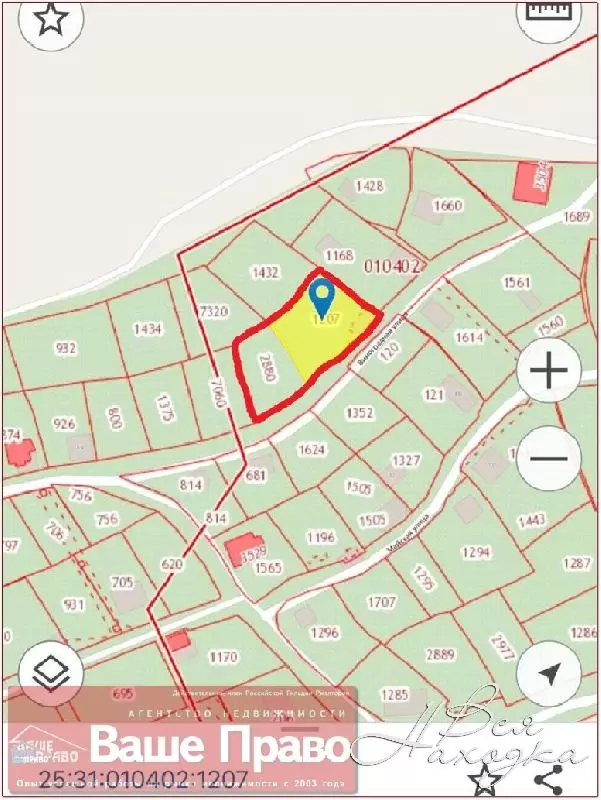Center map on my location

(x=549, y=672)
